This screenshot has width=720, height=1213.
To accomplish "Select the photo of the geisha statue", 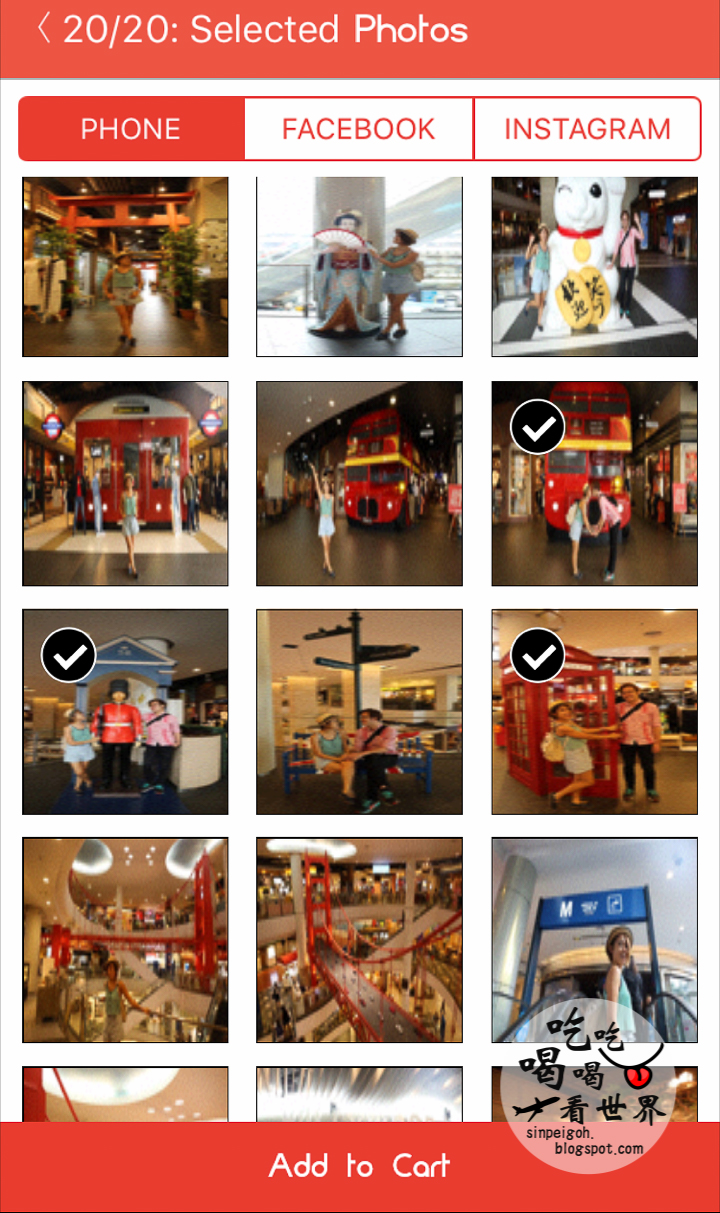I will click(x=359, y=267).
